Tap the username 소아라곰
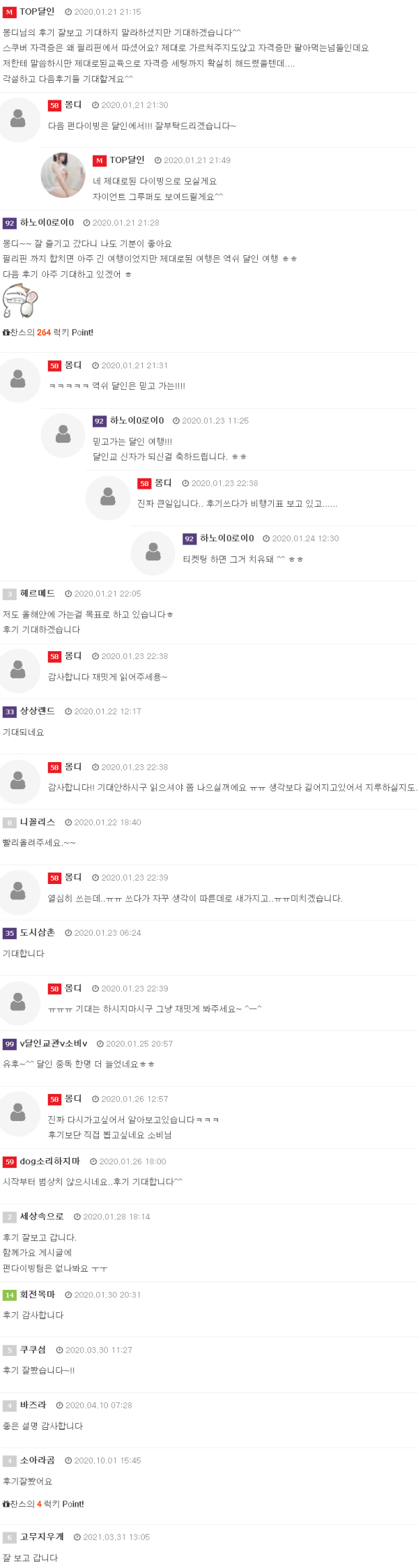This screenshot has width=418, height=1568. tap(37, 1460)
